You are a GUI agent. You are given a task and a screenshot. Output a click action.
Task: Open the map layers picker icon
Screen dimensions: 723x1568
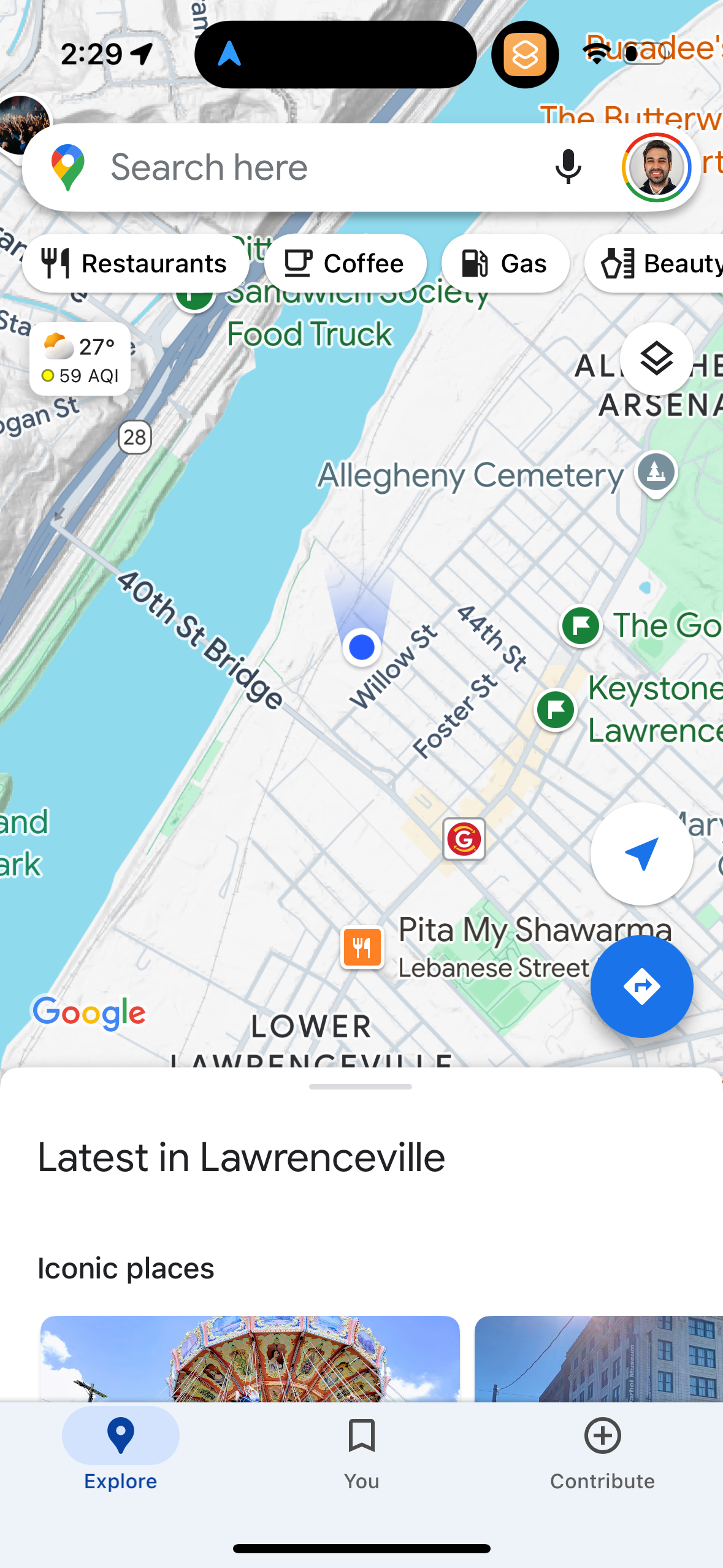(x=656, y=359)
